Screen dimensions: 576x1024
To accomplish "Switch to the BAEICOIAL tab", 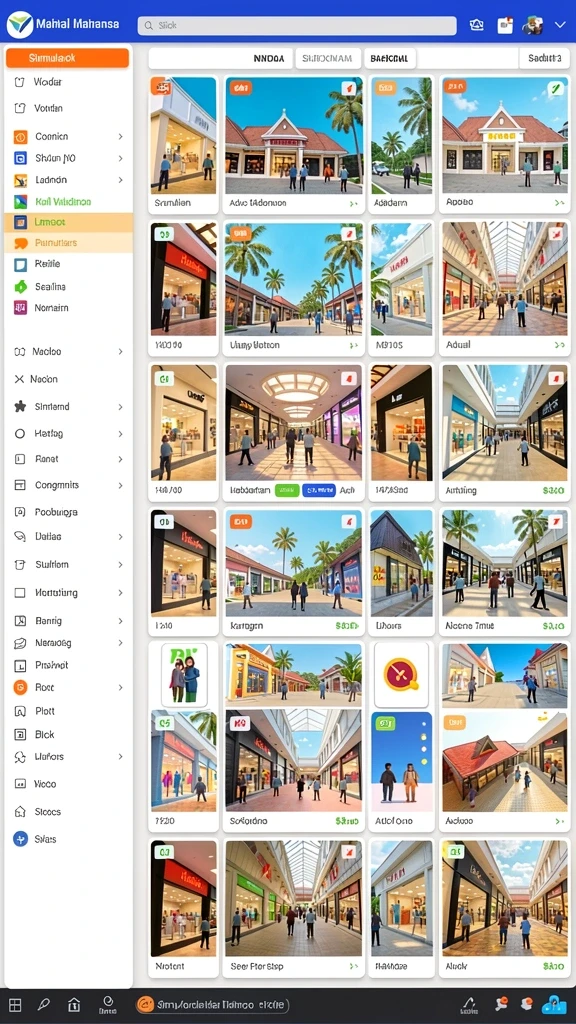I will [x=389, y=58].
